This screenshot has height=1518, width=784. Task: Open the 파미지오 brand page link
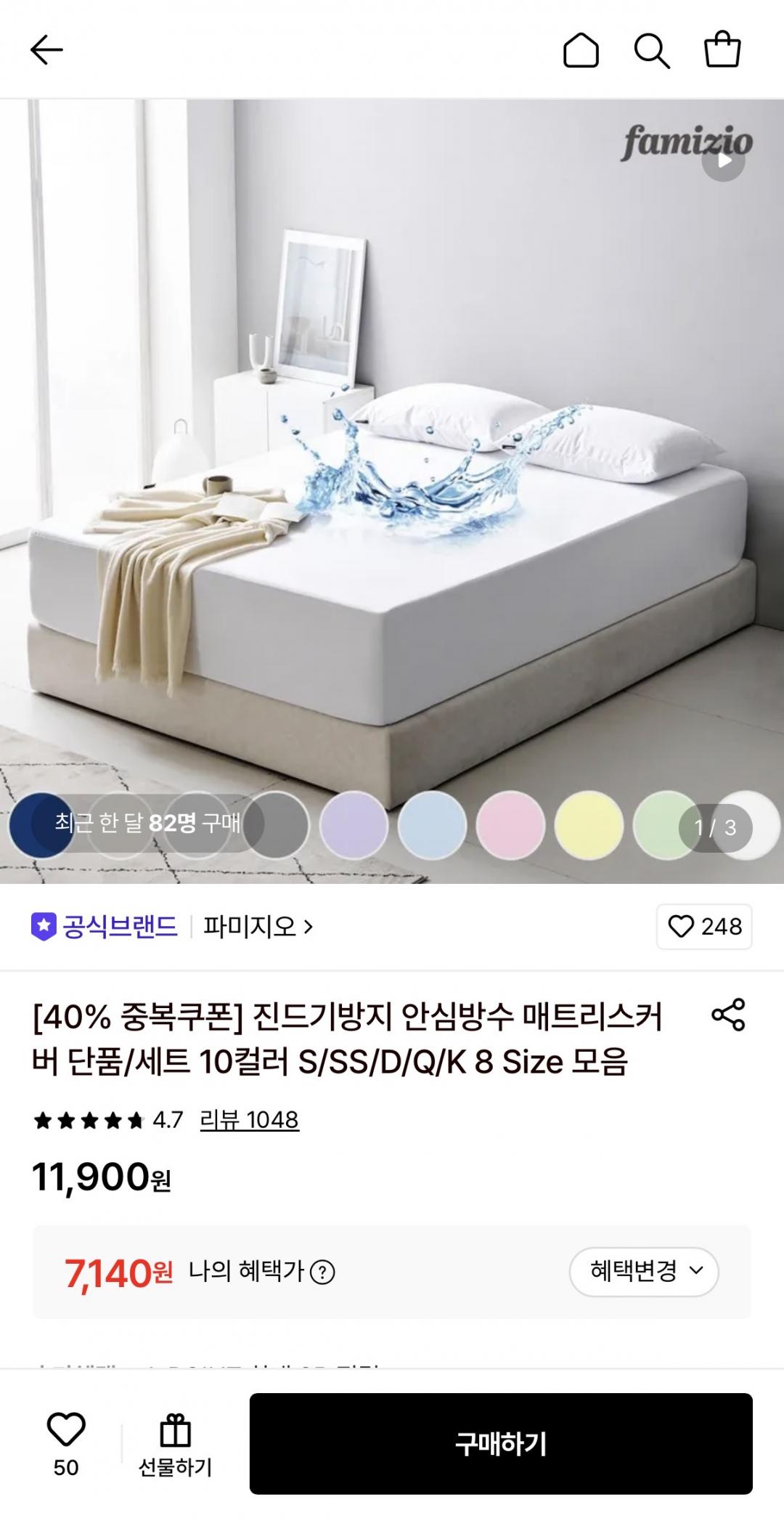pos(258,927)
